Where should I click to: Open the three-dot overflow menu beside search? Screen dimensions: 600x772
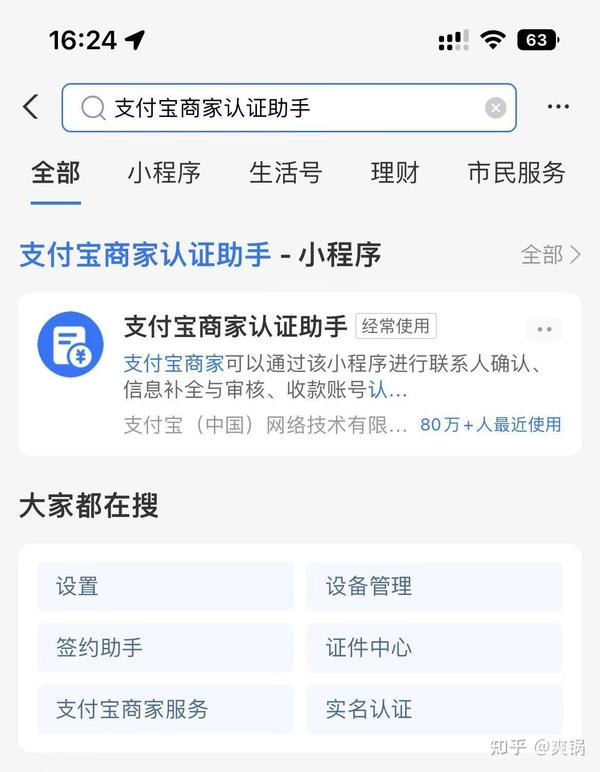point(558,107)
